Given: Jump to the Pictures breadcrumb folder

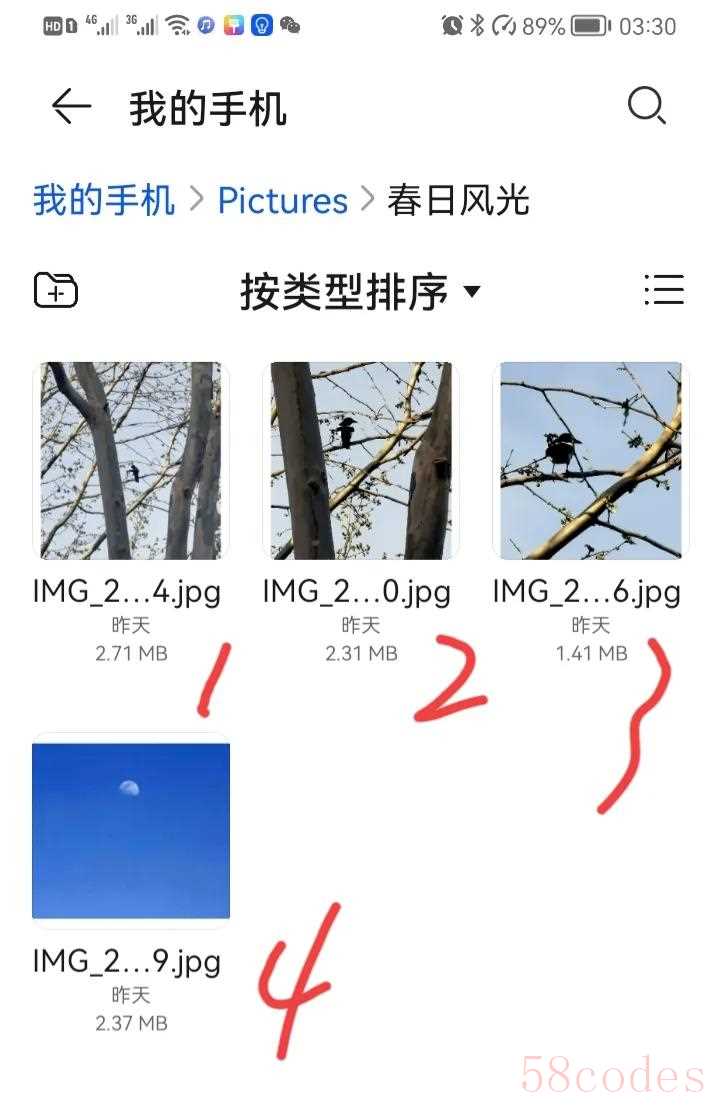Looking at the screenshot, I should (283, 200).
